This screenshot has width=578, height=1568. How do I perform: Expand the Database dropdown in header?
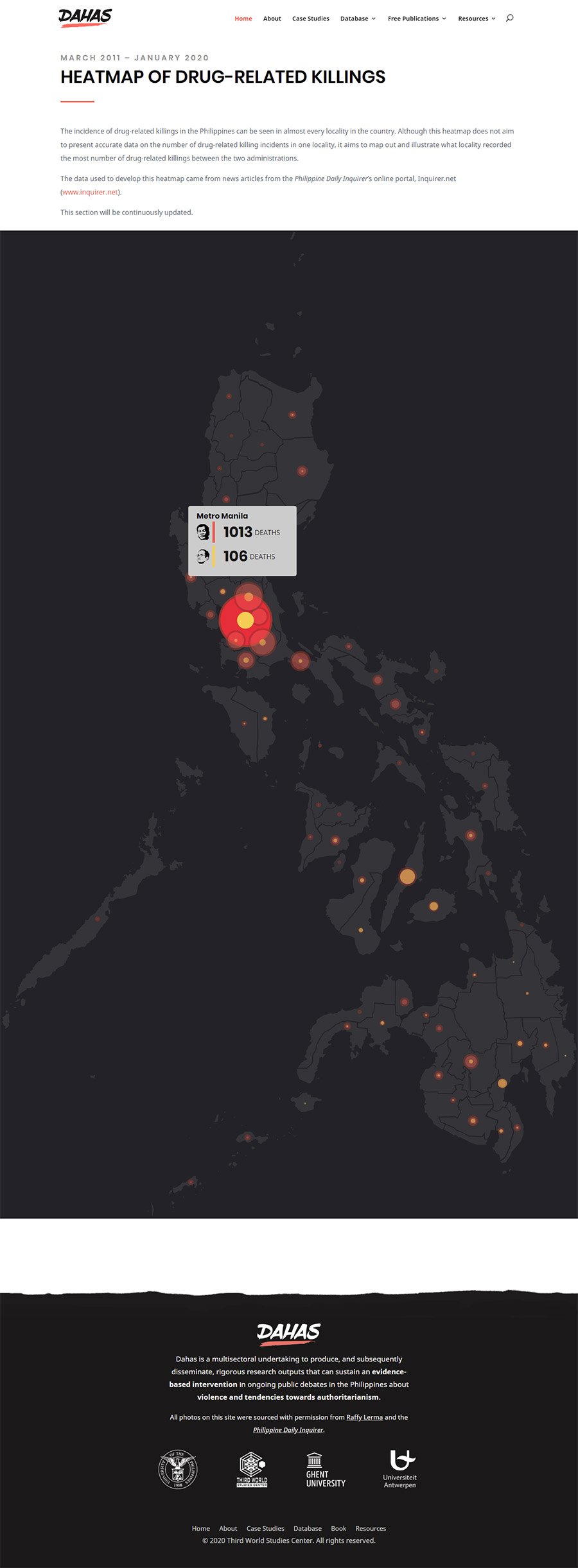[x=358, y=19]
